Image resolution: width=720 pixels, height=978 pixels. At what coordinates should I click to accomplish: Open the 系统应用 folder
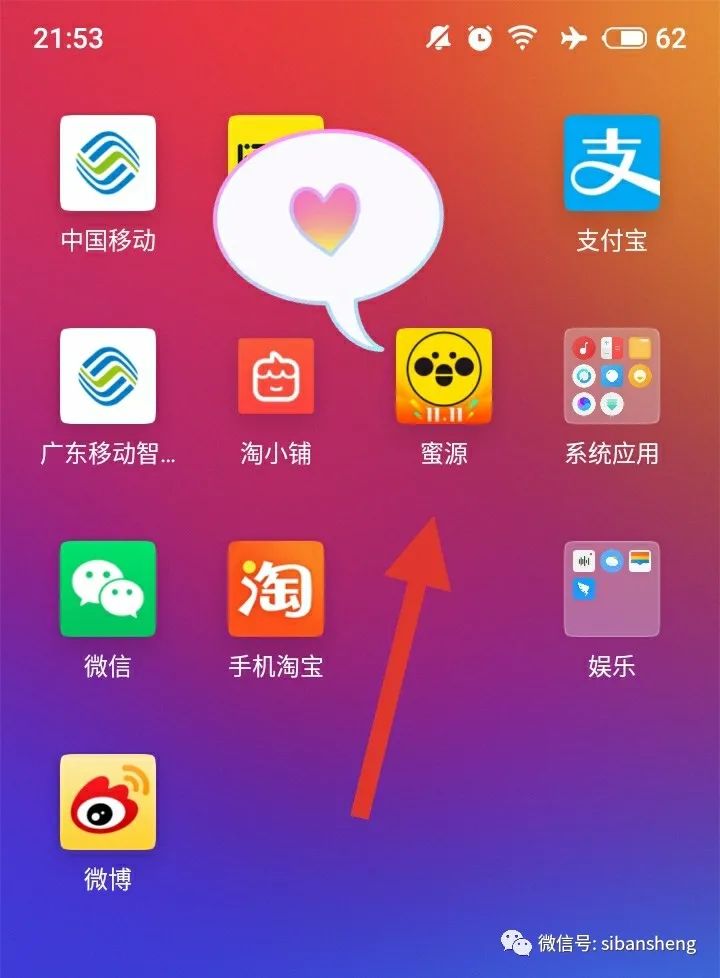tap(612, 376)
